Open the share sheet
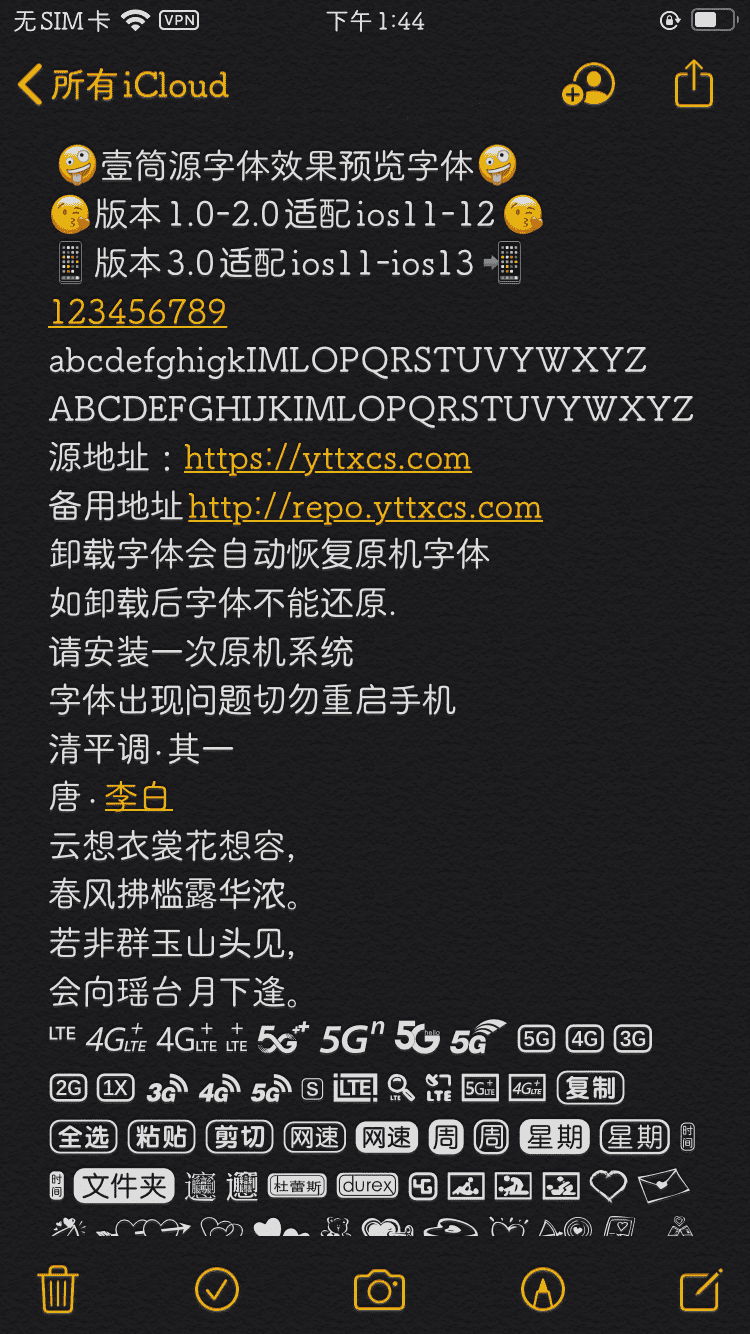This screenshot has width=750, height=1334. pos(693,85)
